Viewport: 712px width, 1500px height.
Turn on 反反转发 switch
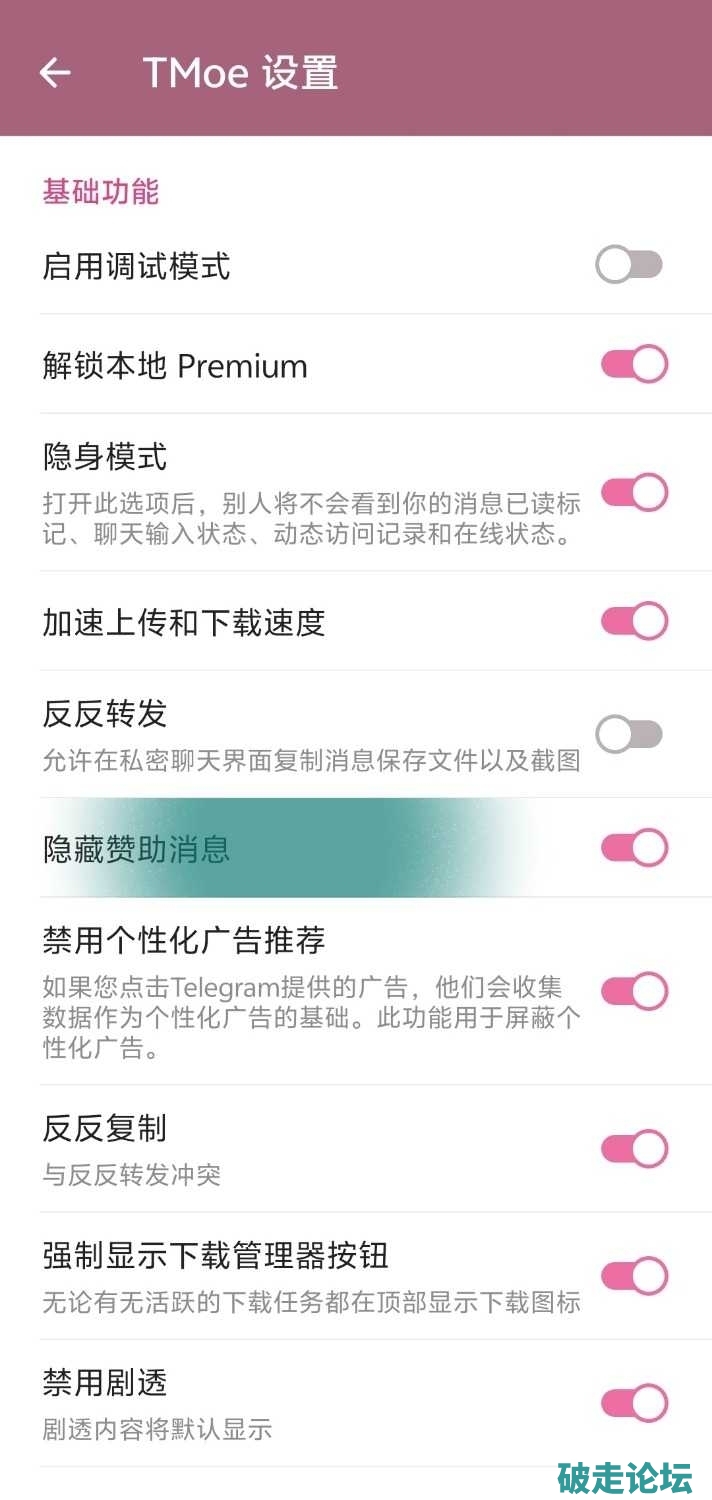tap(630, 735)
